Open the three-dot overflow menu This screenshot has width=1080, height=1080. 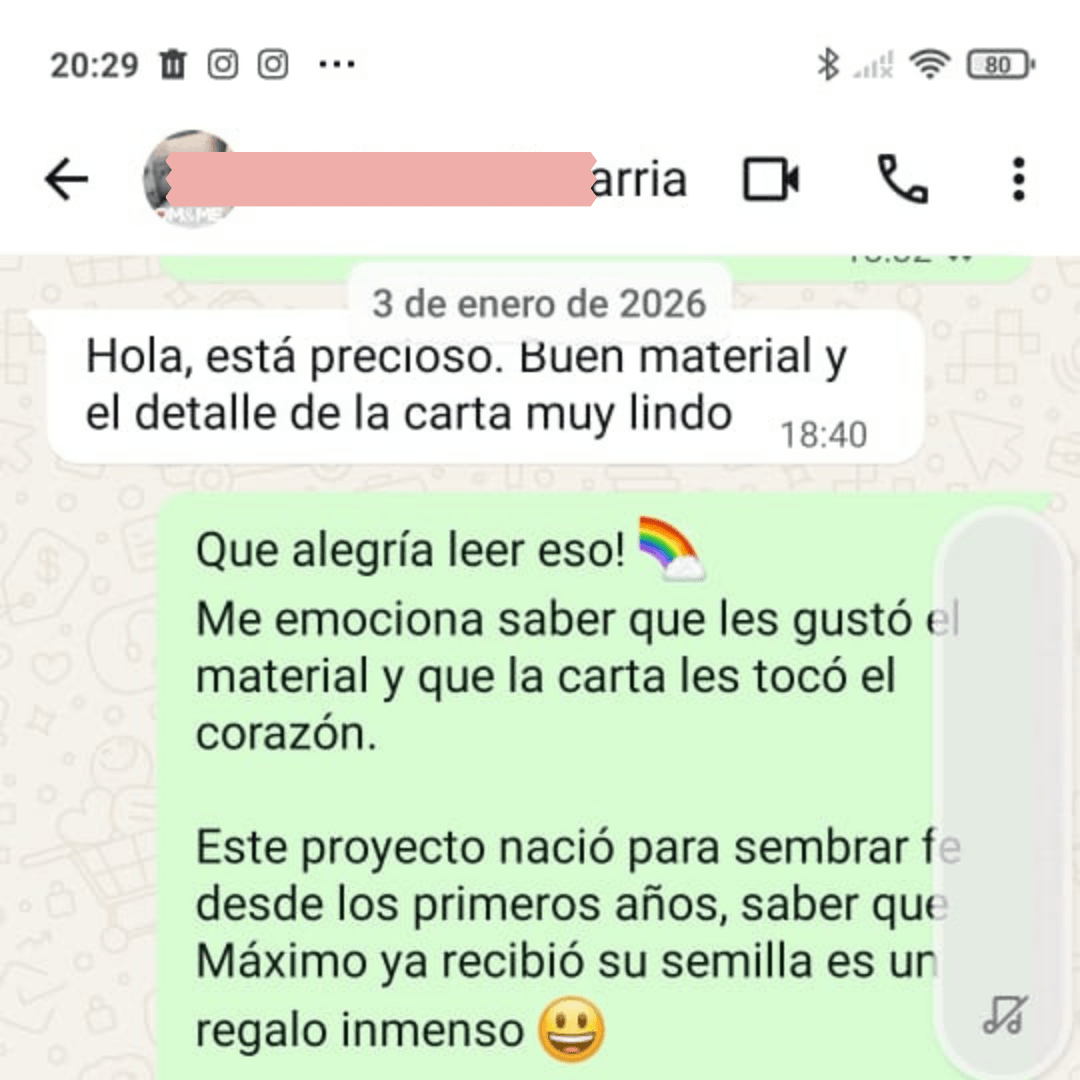coord(1018,180)
